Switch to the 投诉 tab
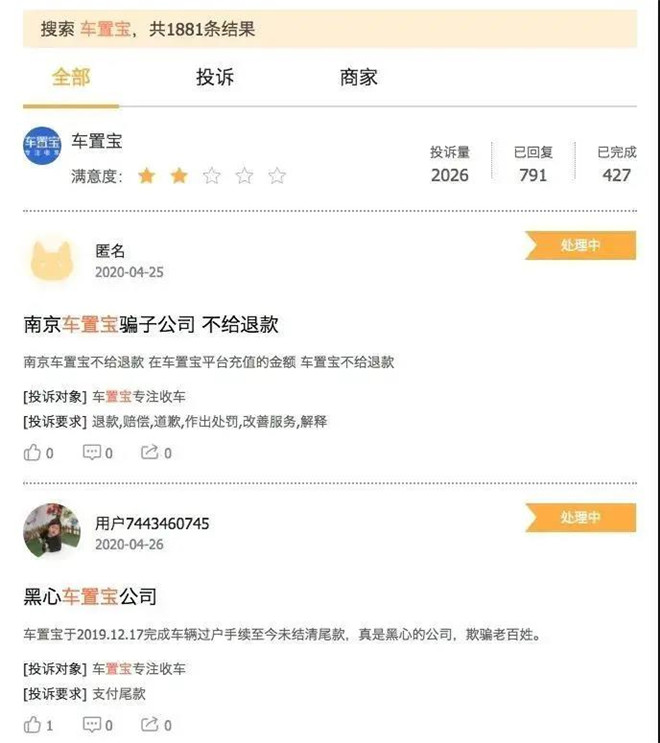Viewport: 660px width, 743px height. (x=215, y=78)
